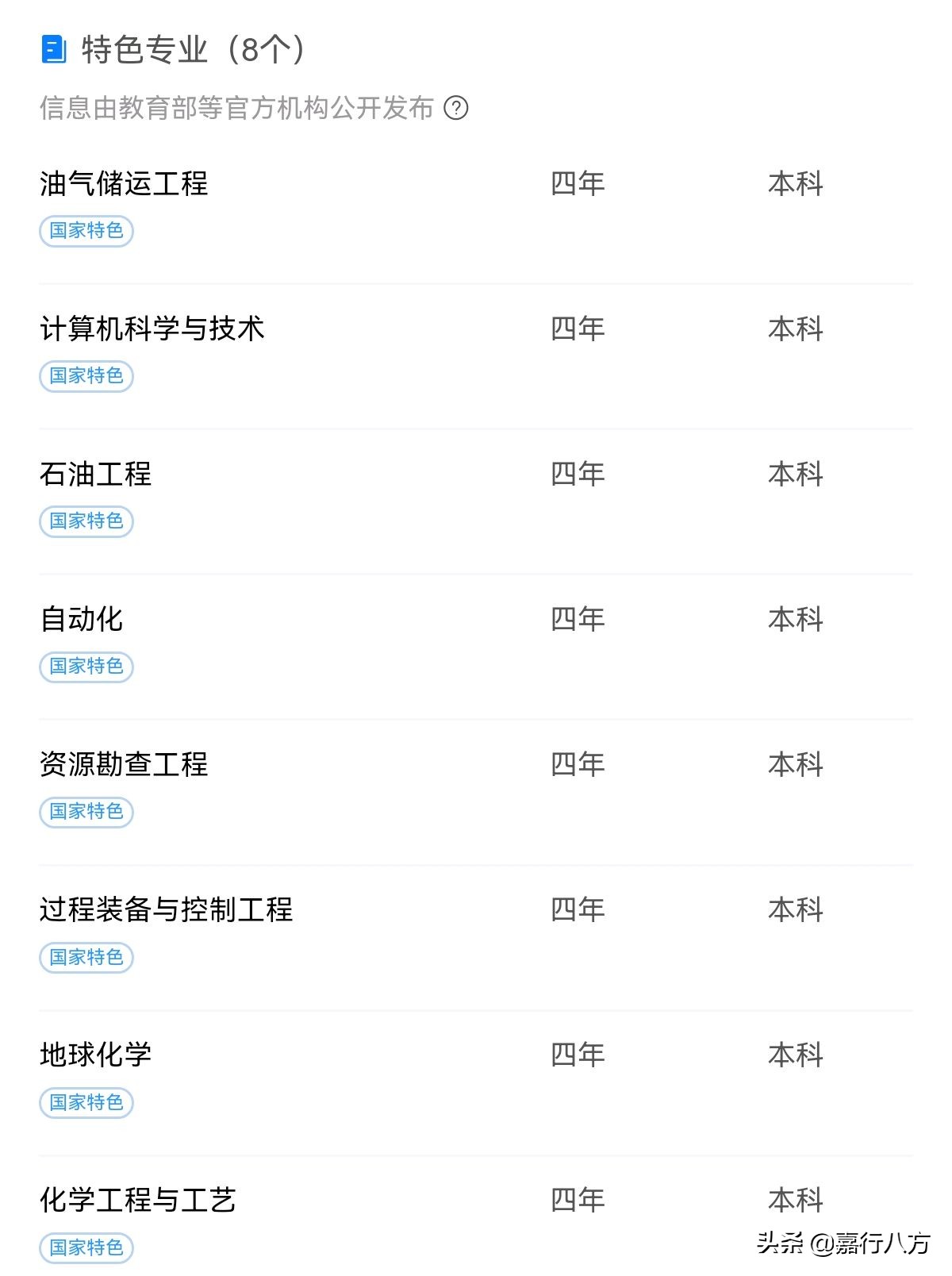The height and width of the screenshot is (1276, 952).
Task: Click the 国家特色 tag under 油气储运工程
Action: (86, 231)
